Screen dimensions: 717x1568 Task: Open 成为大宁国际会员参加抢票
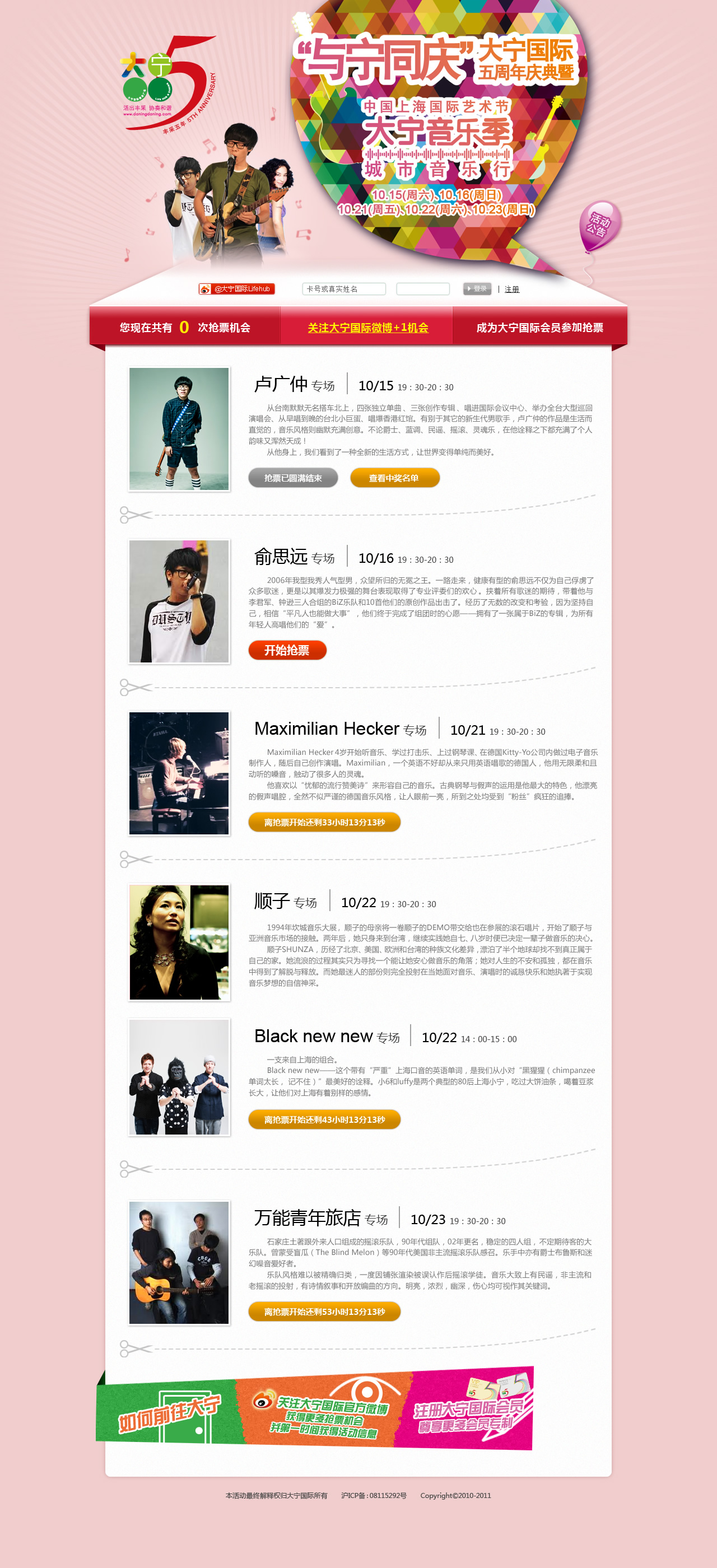click(x=539, y=328)
